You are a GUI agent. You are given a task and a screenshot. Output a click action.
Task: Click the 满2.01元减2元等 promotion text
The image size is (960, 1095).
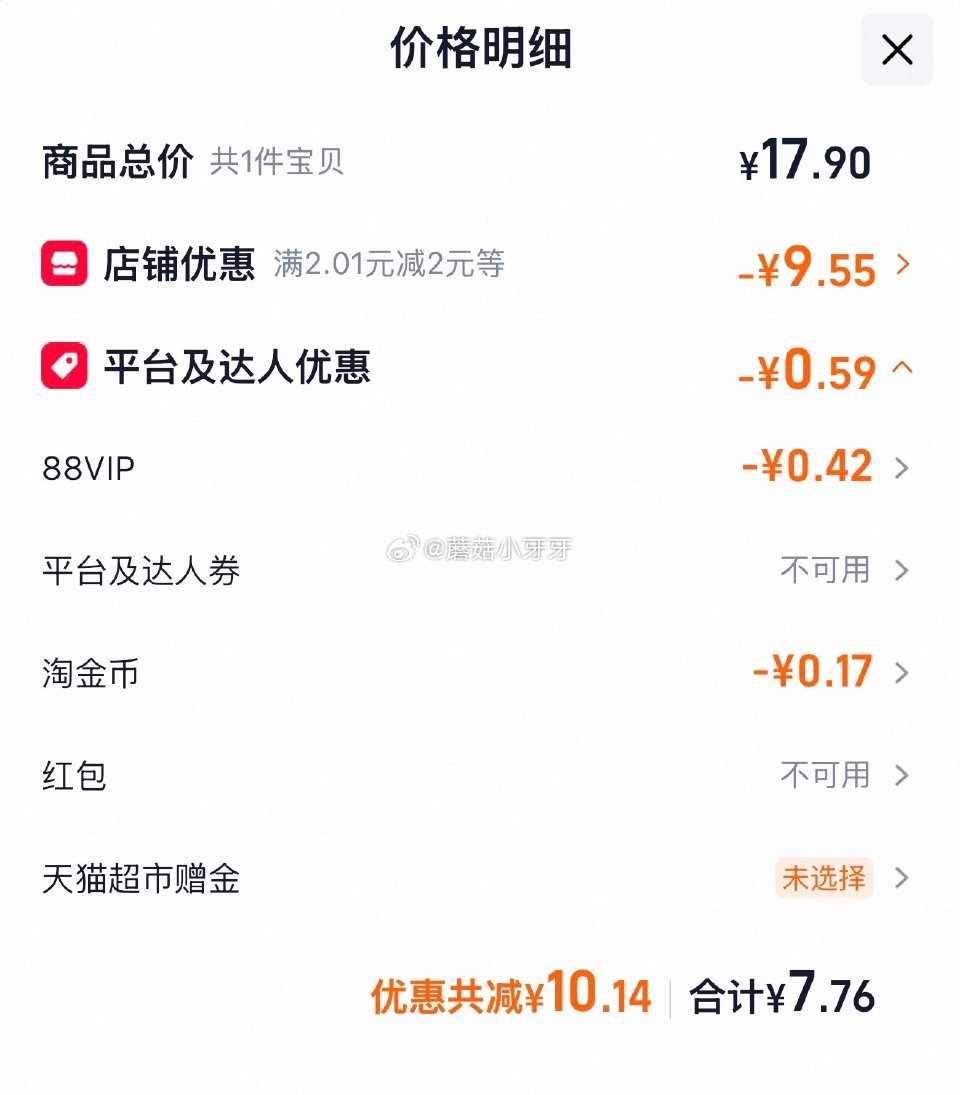point(389,266)
